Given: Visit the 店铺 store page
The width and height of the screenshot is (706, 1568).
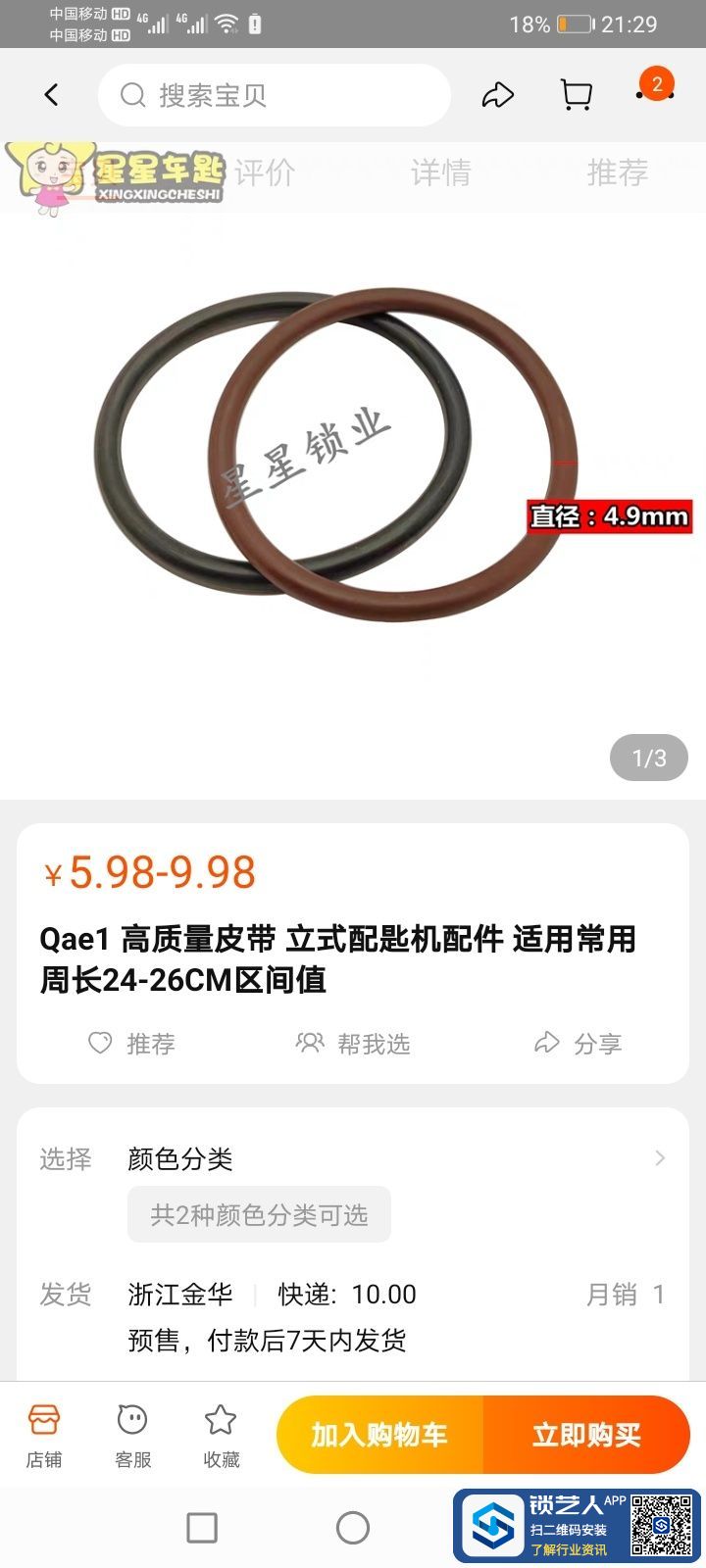Looking at the screenshot, I should click(x=44, y=1435).
